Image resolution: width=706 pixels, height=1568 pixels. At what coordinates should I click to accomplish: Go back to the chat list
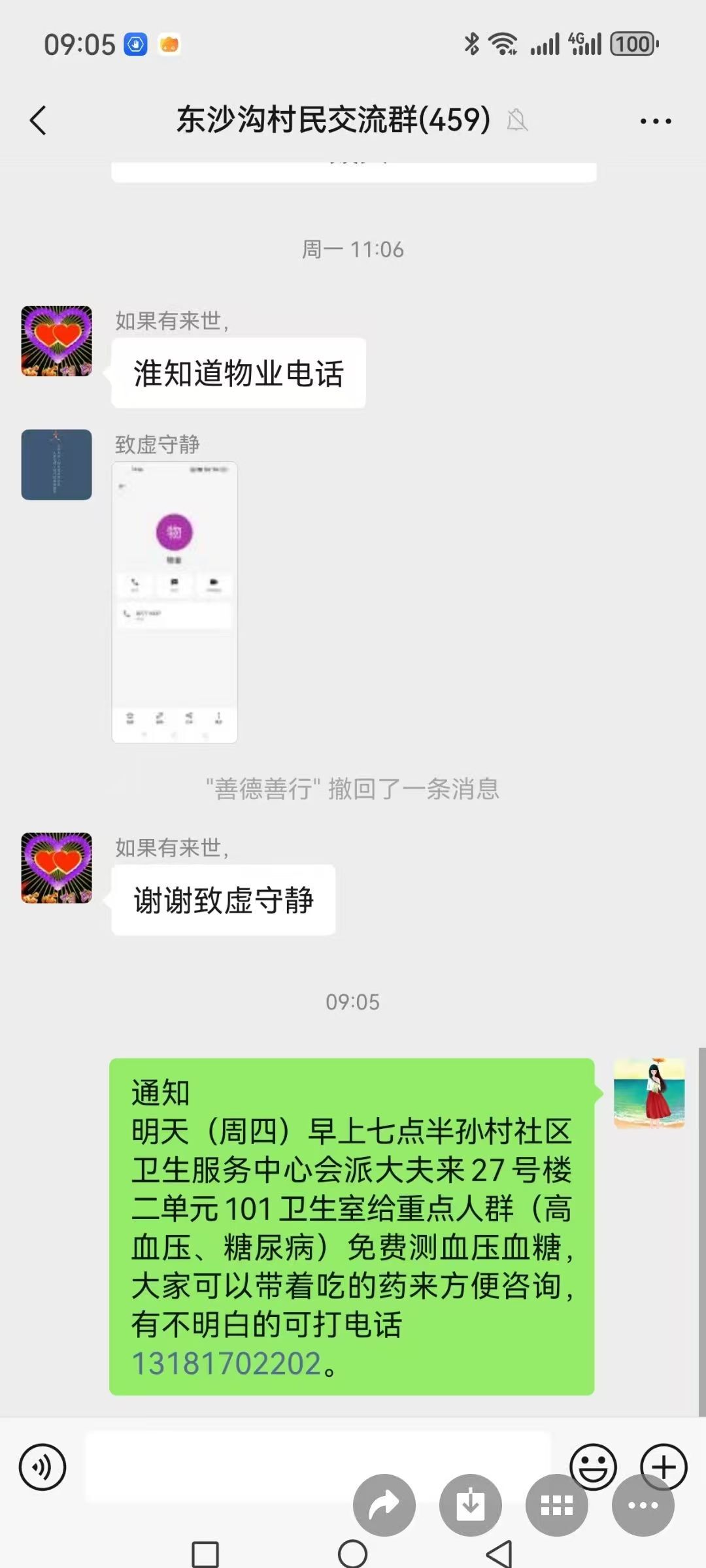coord(39,121)
